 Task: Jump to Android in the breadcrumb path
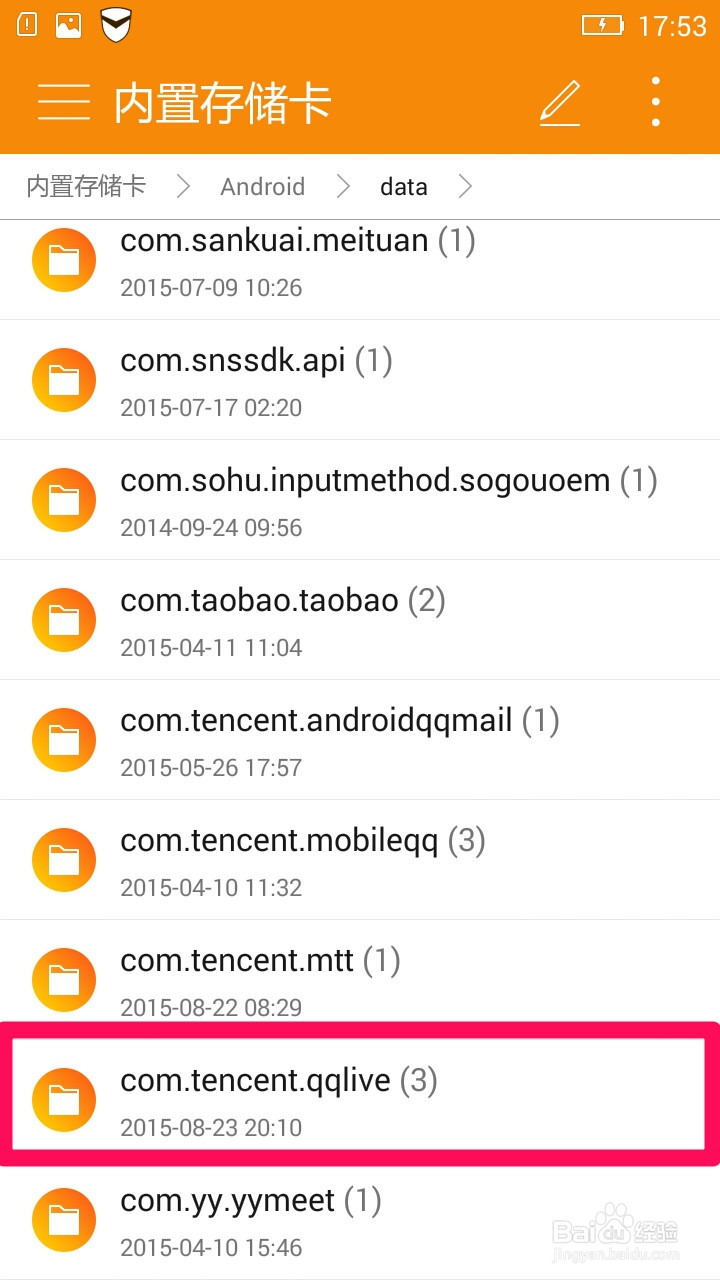pos(262,186)
